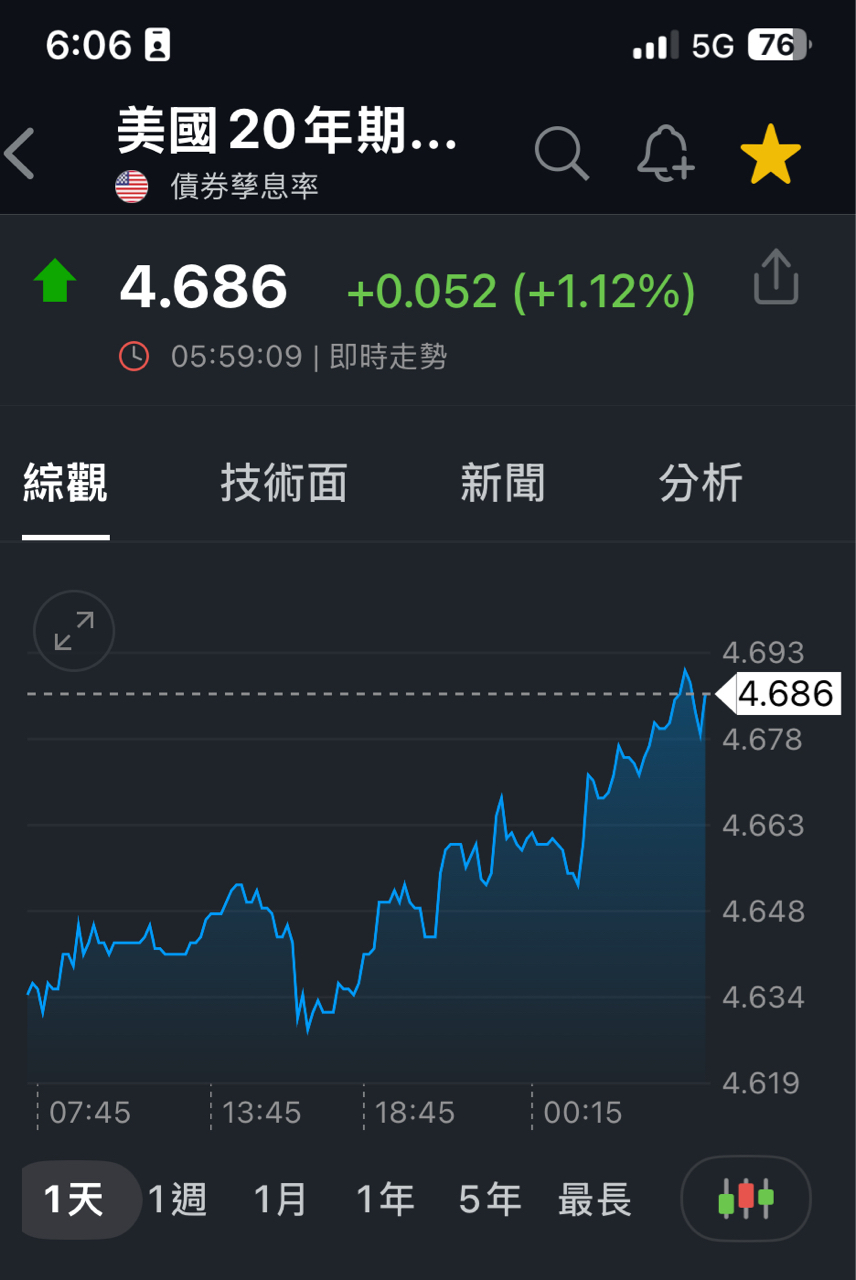This screenshot has height=1280, width=856.
Task: Select the 1天 chart range
Action: coord(75,1199)
